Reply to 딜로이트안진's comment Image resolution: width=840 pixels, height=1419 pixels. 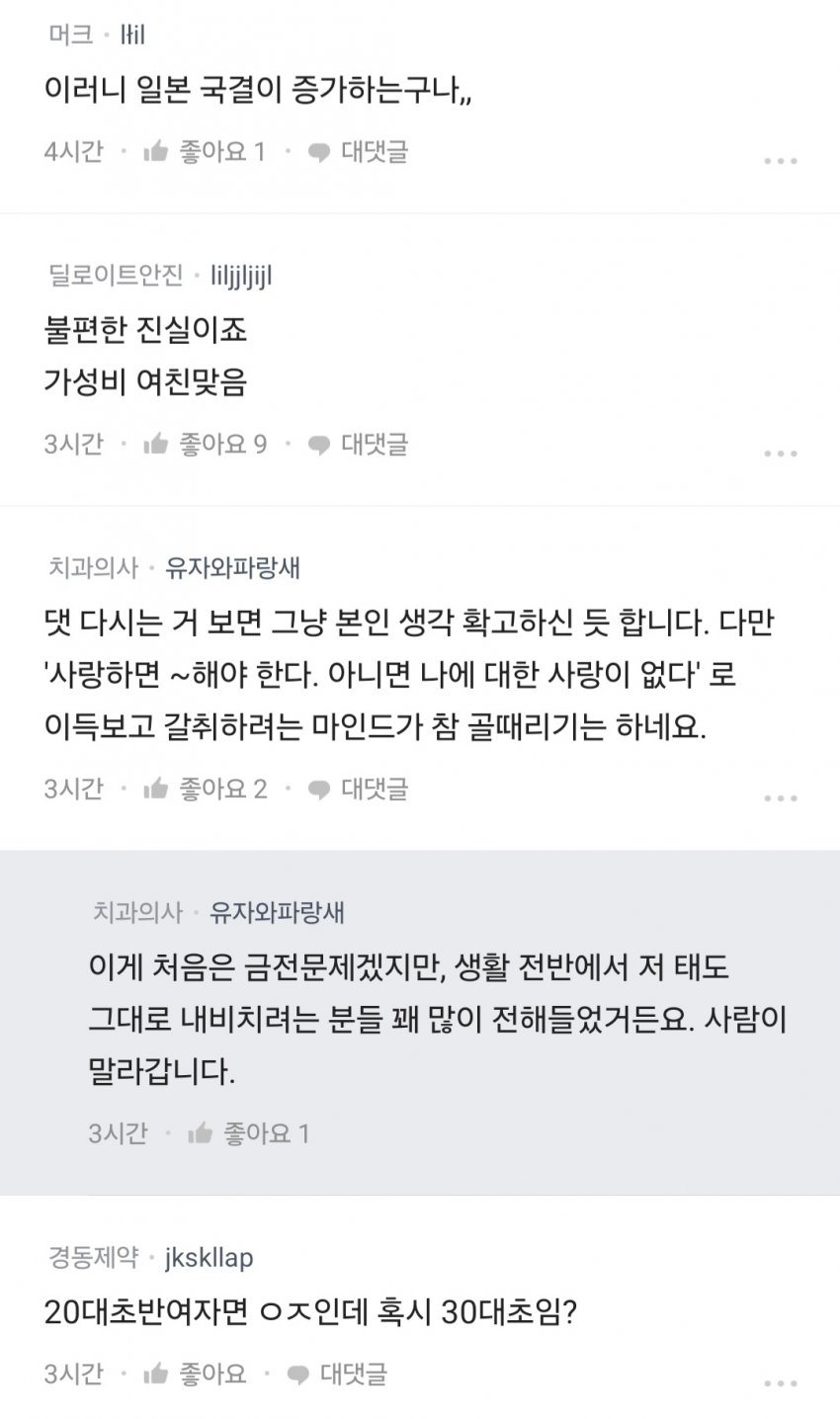click(358, 445)
